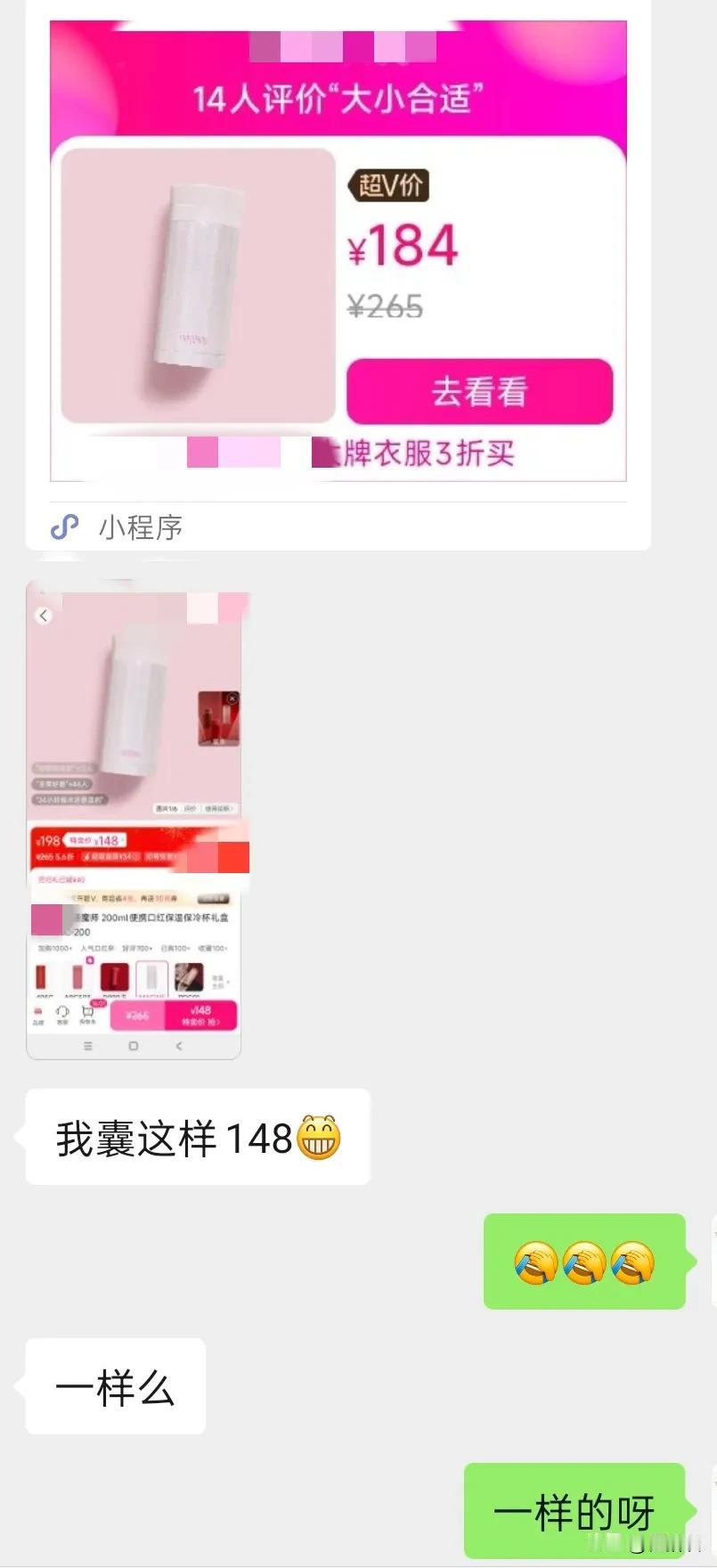Screen dimensions: 717x1568
Task: Open the Android recent apps button
Action: 86,1045
